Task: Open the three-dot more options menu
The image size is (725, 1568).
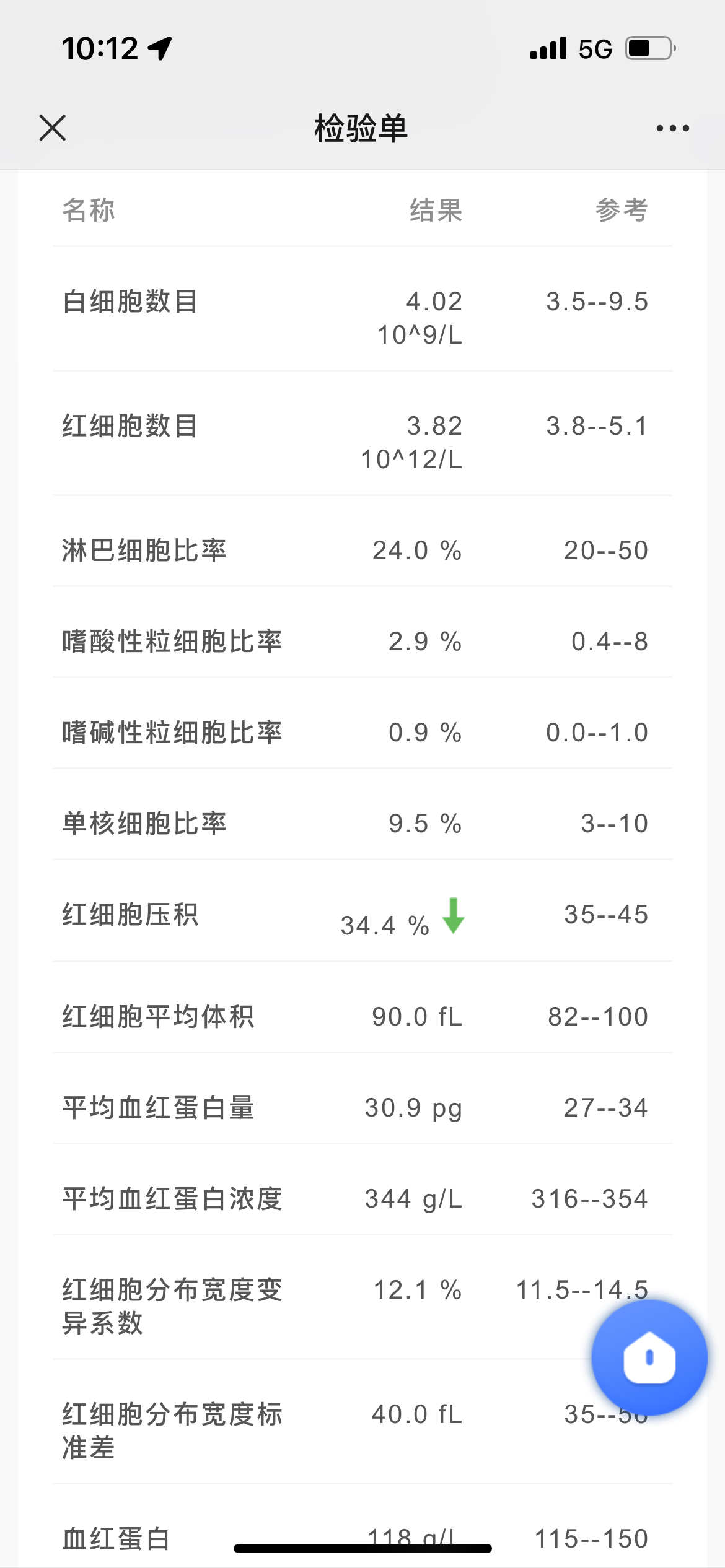Action: [x=672, y=128]
